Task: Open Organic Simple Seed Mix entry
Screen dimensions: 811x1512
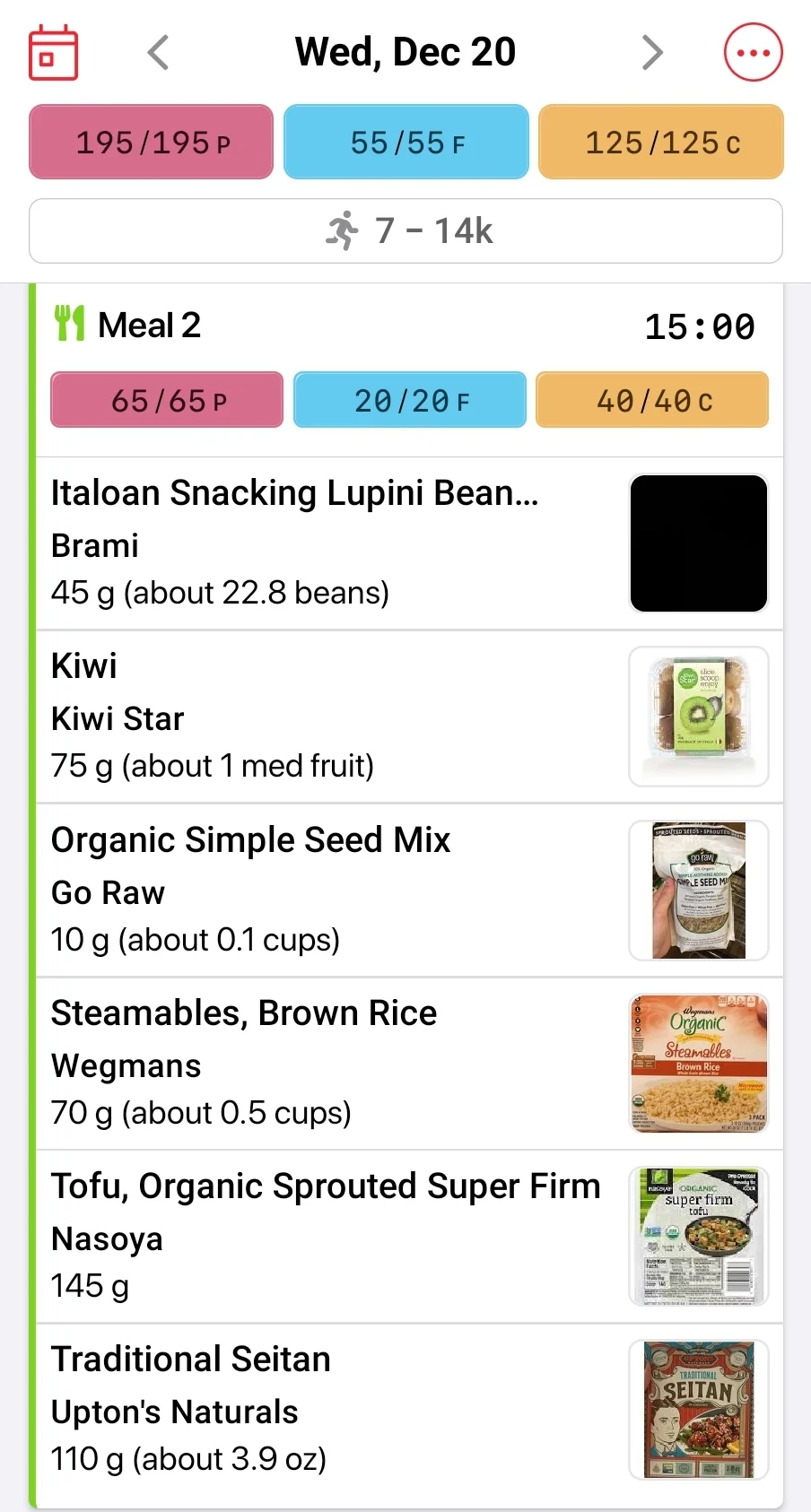Action: pos(409,890)
